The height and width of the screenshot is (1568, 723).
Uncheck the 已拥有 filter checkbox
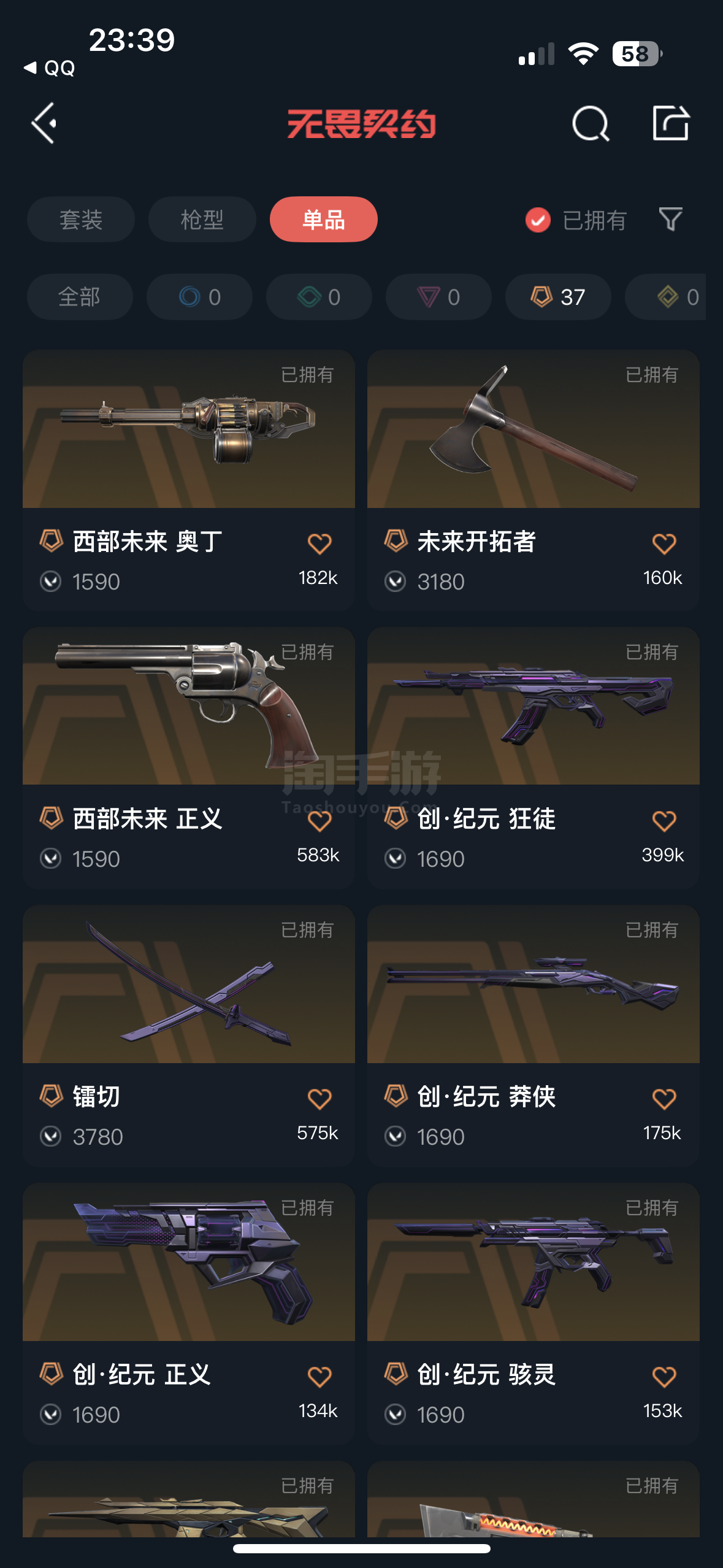[538, 220]
